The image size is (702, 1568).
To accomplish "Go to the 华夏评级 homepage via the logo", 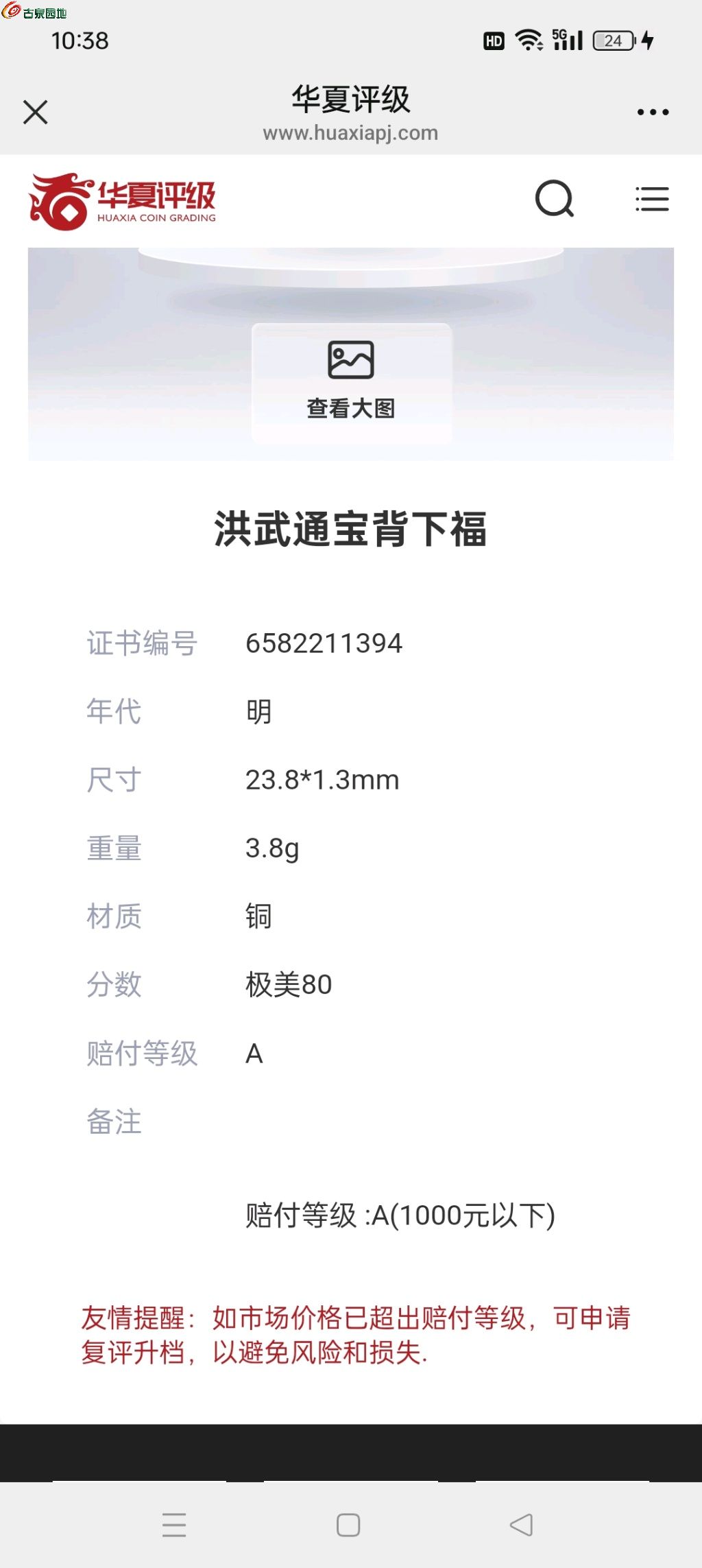I will (122, 201).
